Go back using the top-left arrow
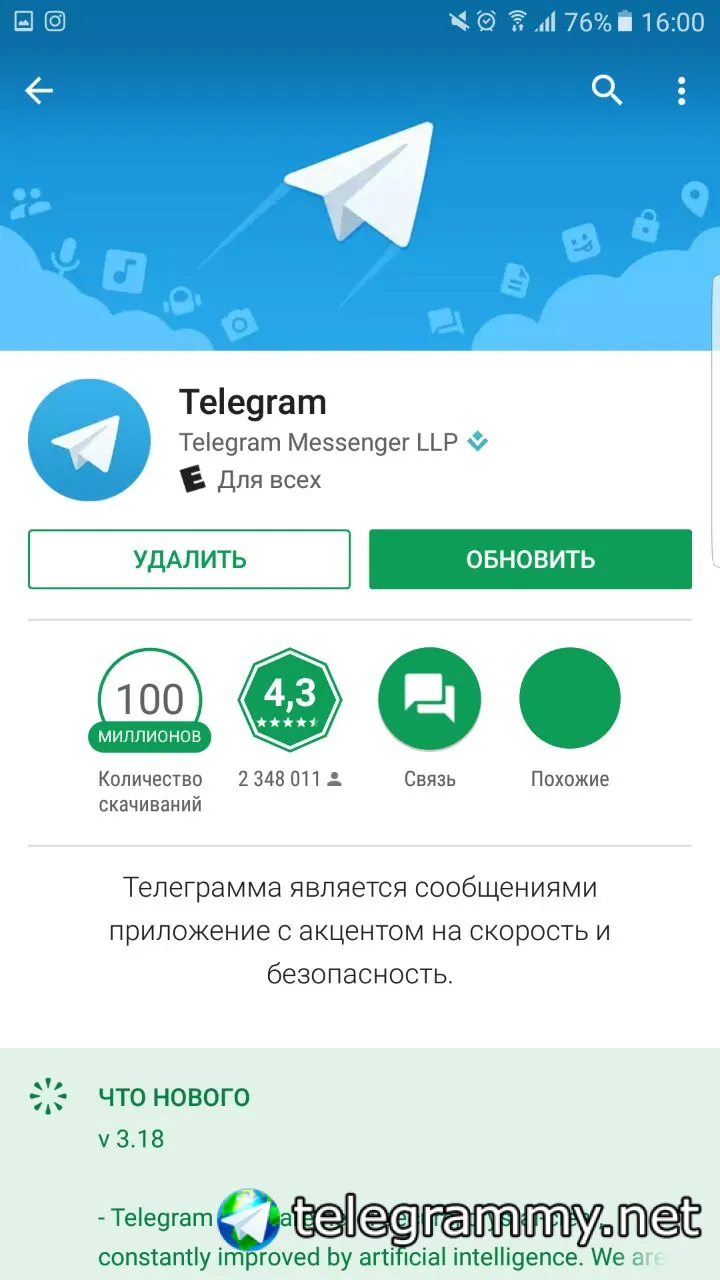720x1280 pixels. point(39,91)
